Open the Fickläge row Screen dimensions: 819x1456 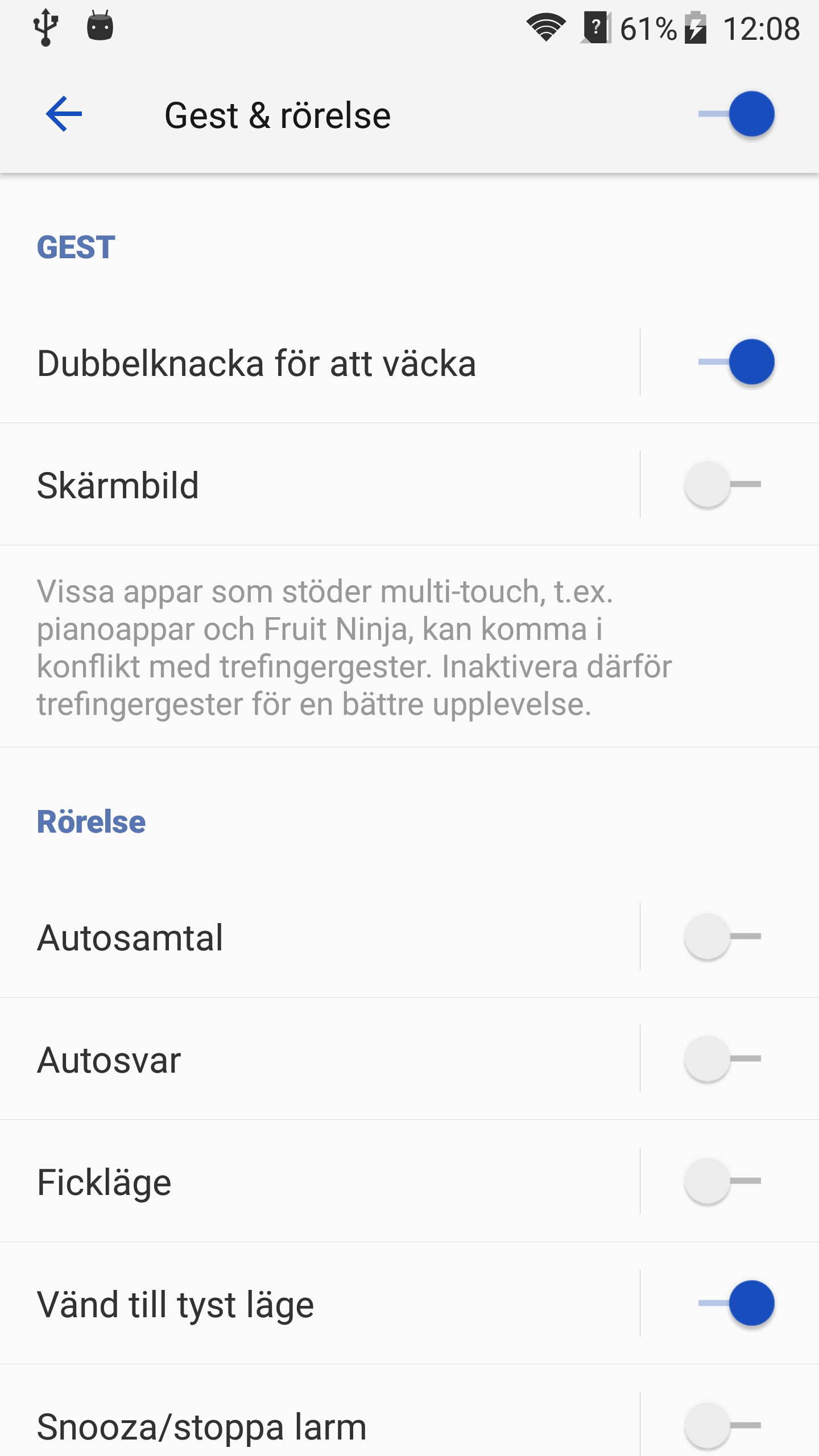(x=320, y=1181)
